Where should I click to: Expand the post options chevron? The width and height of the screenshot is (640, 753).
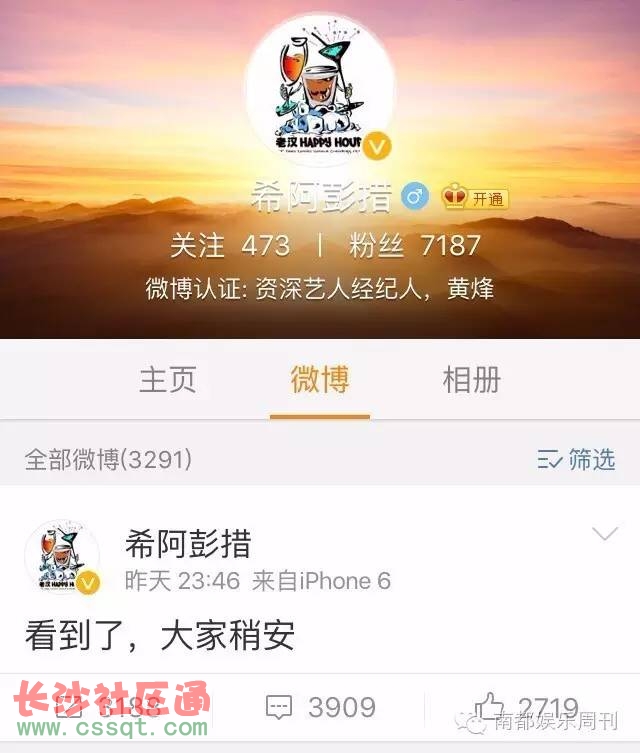point(605,535)
